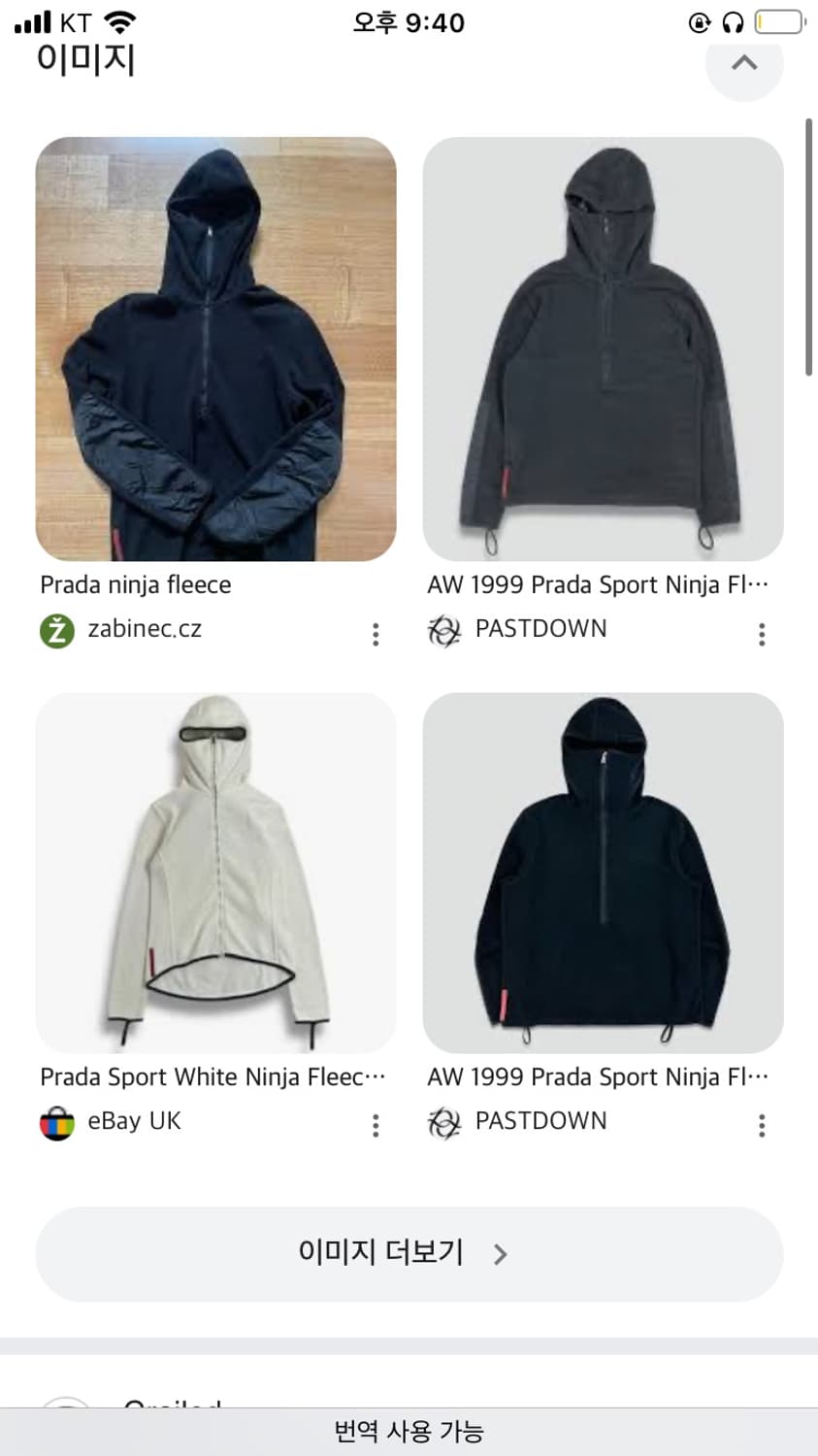
Task: Tap the battery indicator icon
Action: coord(778,21)
